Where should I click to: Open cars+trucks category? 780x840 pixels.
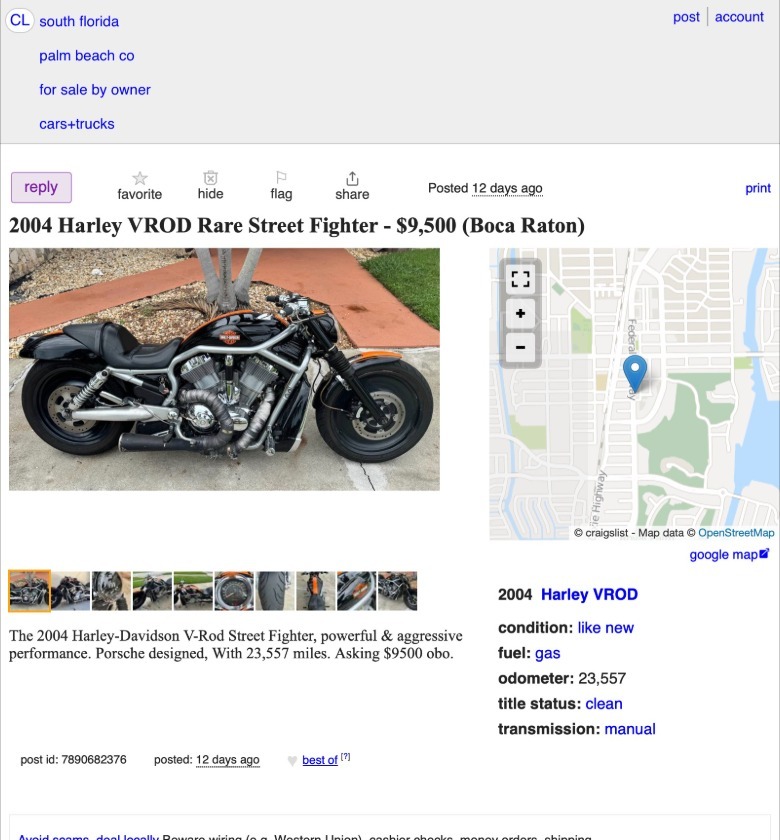pos(77,124)
